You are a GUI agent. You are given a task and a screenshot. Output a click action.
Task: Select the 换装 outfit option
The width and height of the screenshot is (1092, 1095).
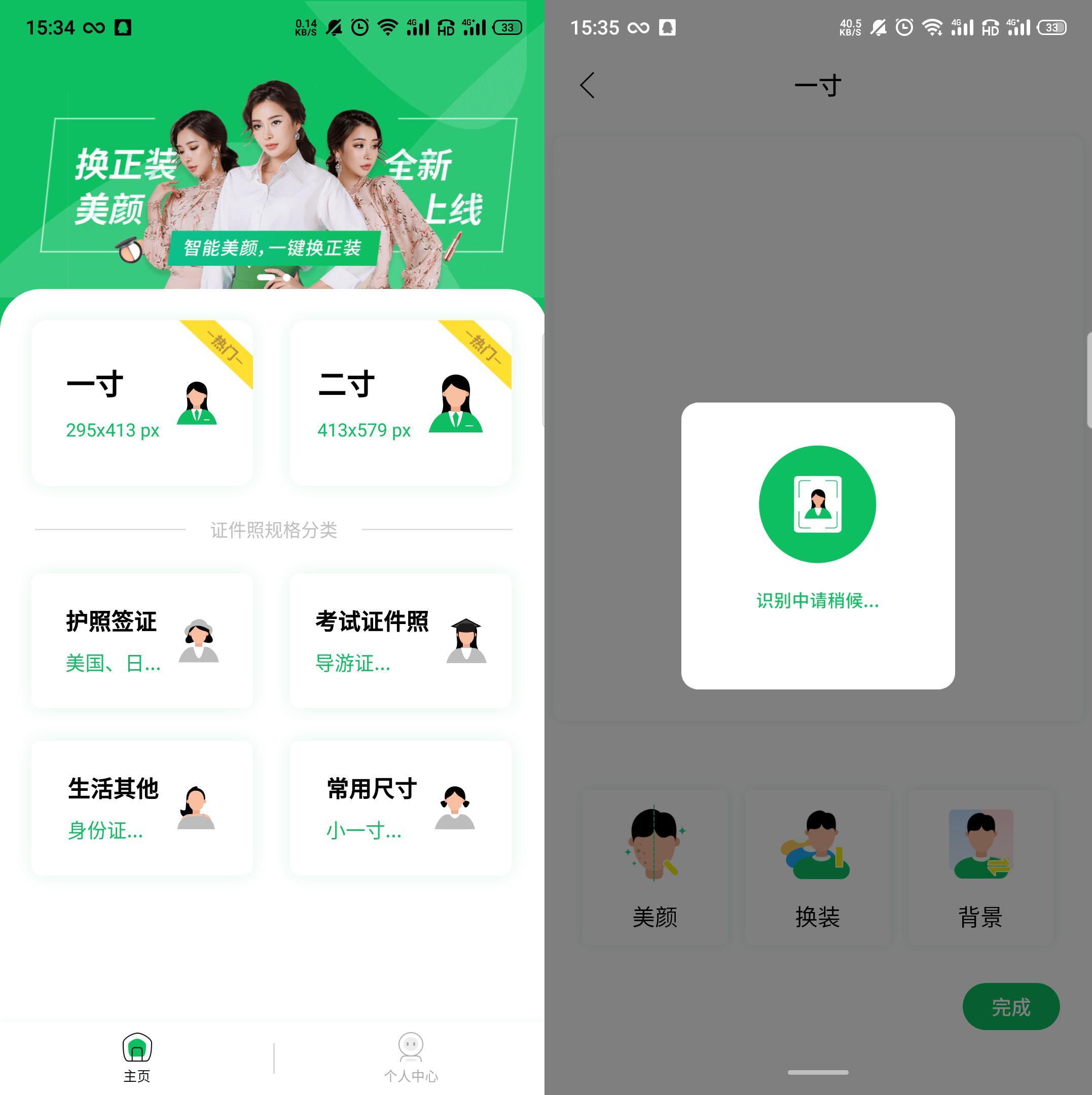(817, 867)
